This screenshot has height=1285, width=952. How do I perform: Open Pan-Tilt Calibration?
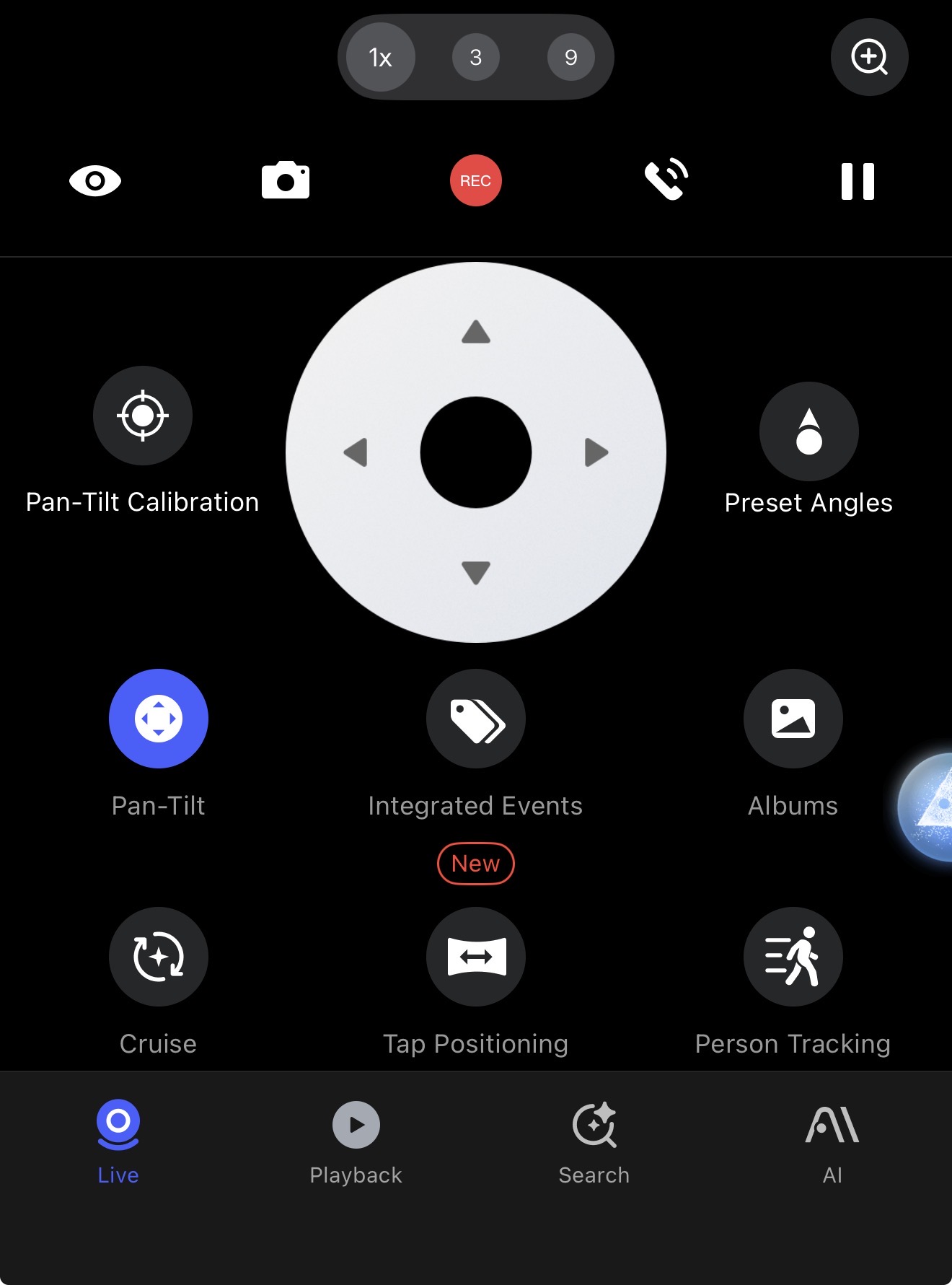click(x=143, y=416)
